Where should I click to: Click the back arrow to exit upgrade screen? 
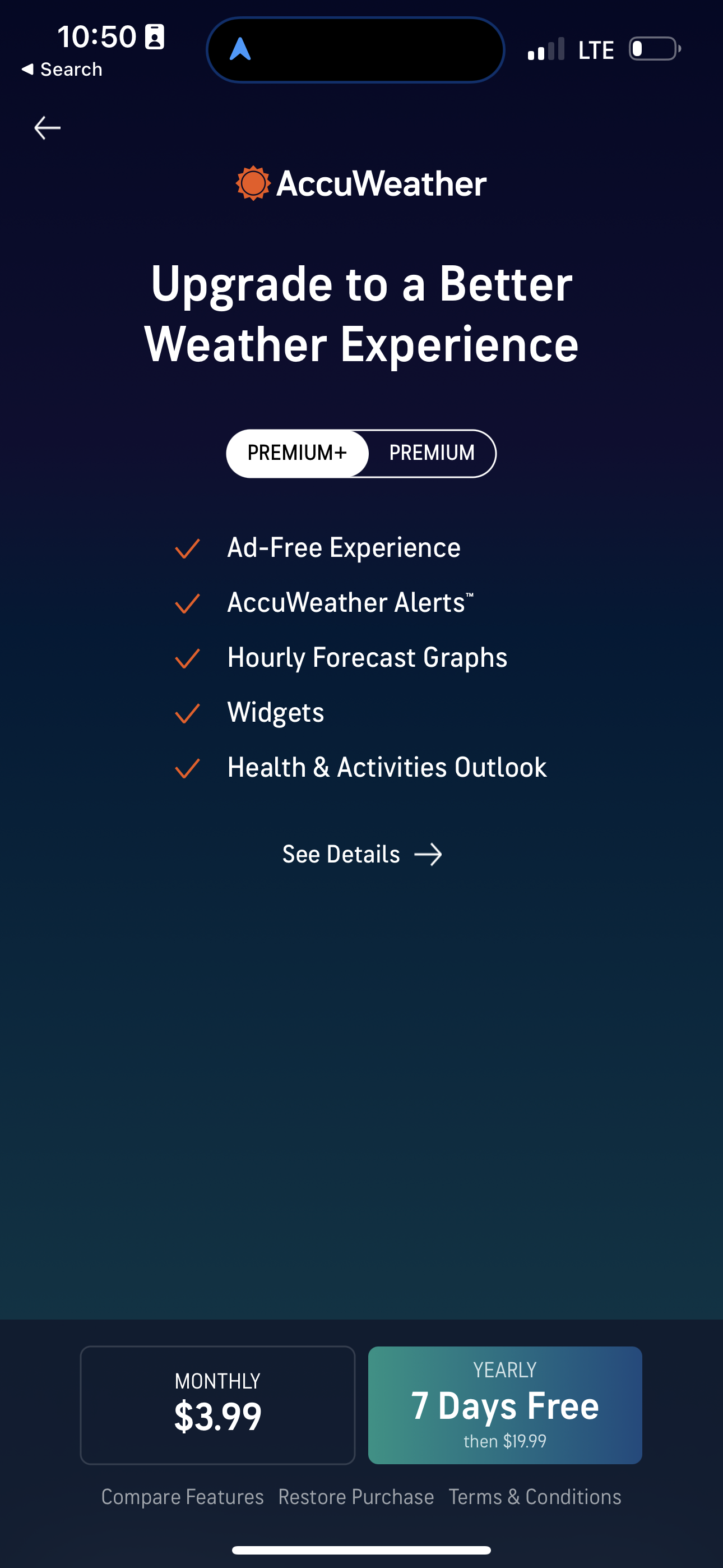[47, 127]
